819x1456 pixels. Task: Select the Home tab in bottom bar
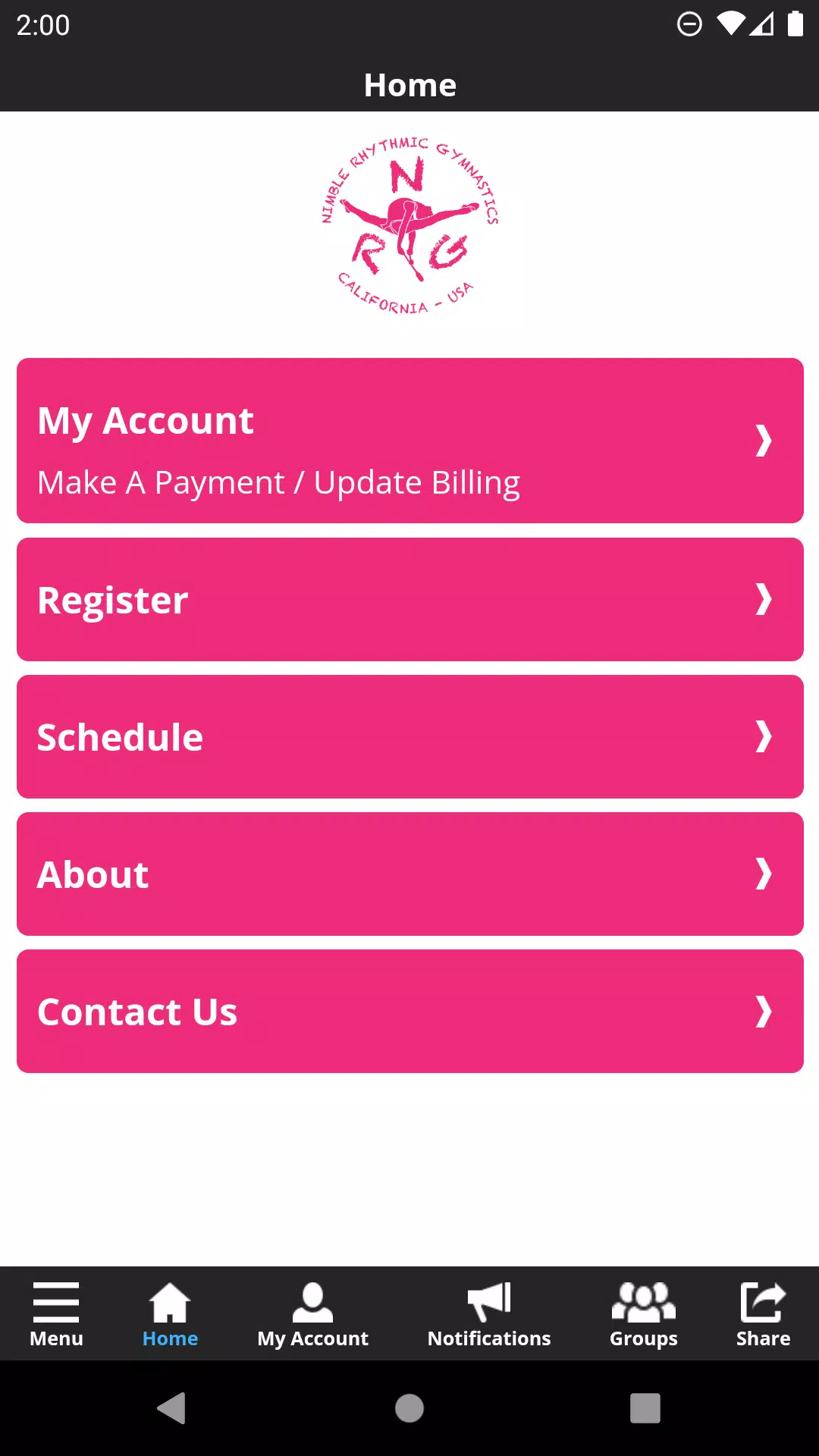[x=170, y=1314]
